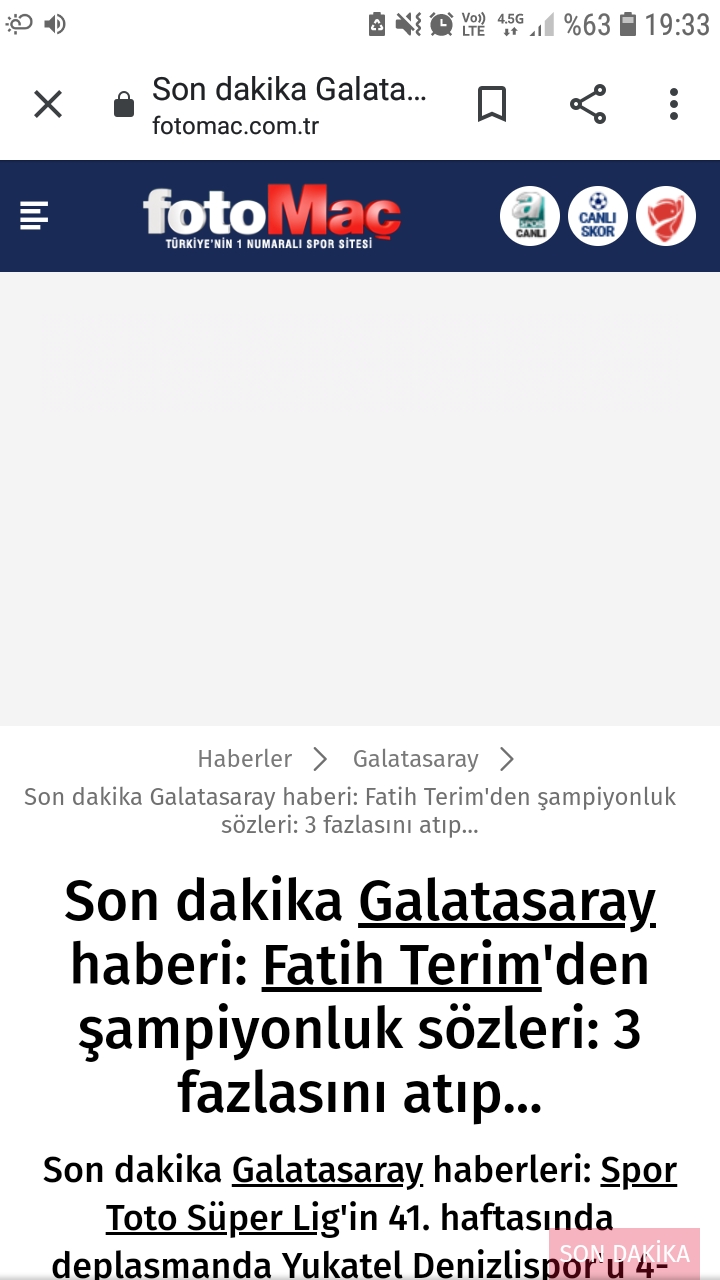Close the browser custom tab
This screenshot has height=1280, width=720.
(x=48, y=104)
